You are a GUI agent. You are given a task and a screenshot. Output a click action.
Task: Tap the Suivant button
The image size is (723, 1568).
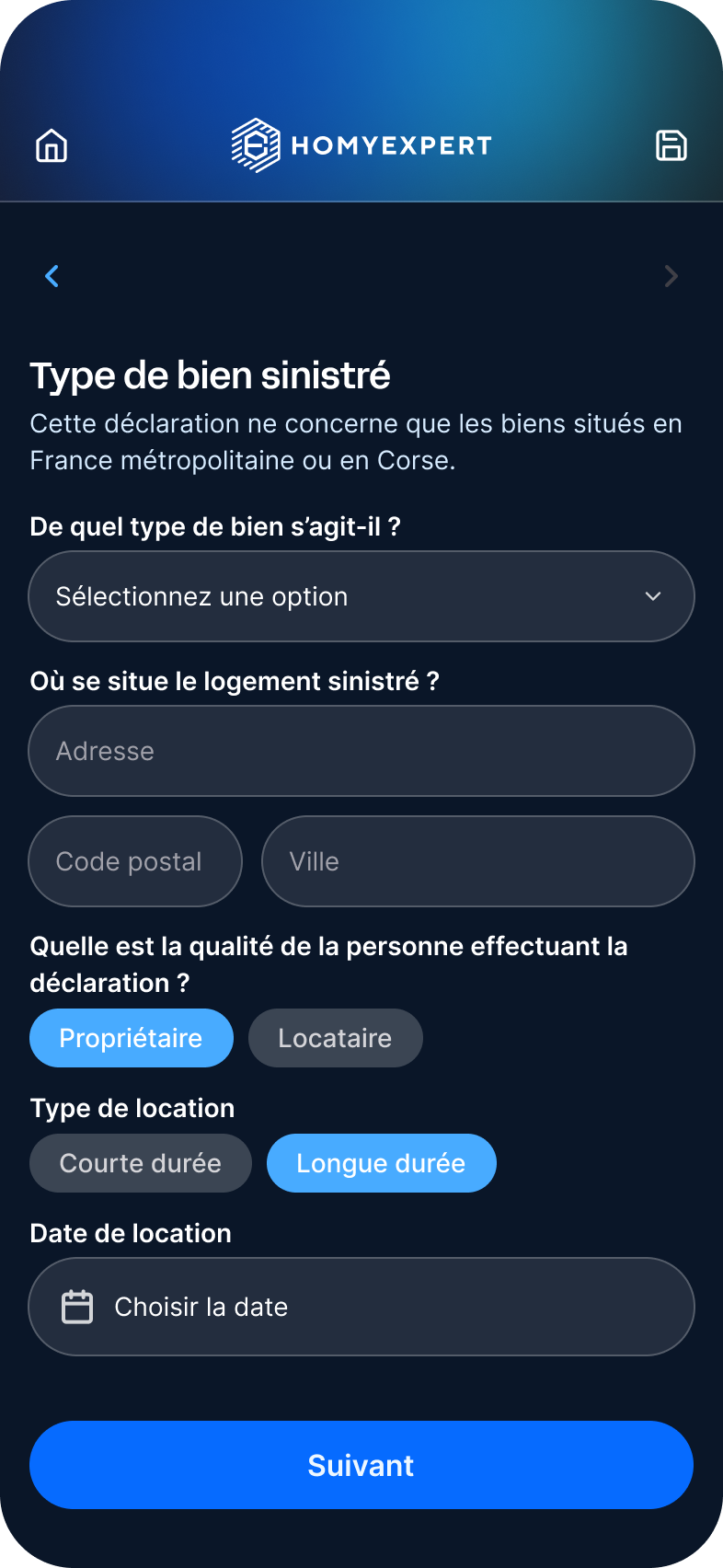(x=361, y=1465)
